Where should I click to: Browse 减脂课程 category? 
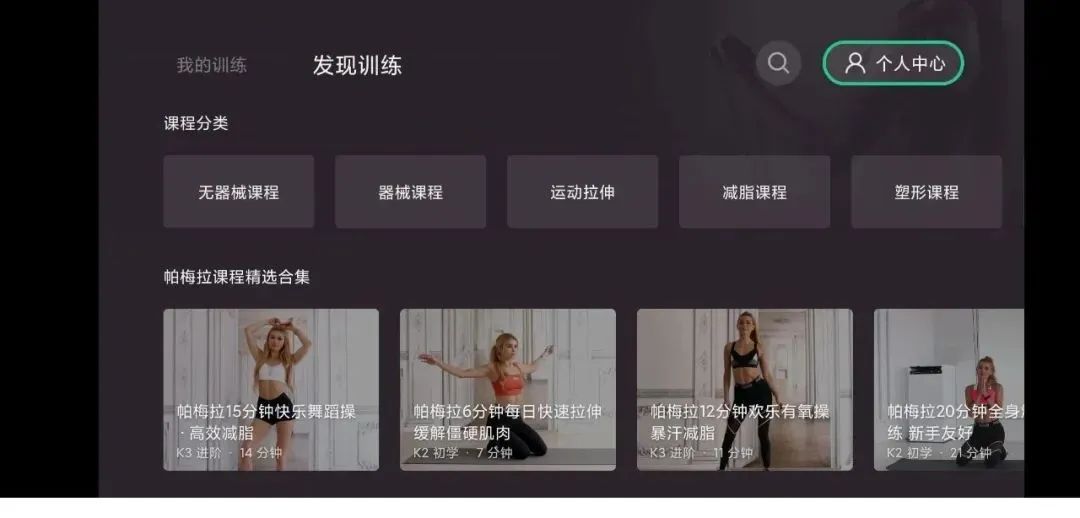coord(754,192)
